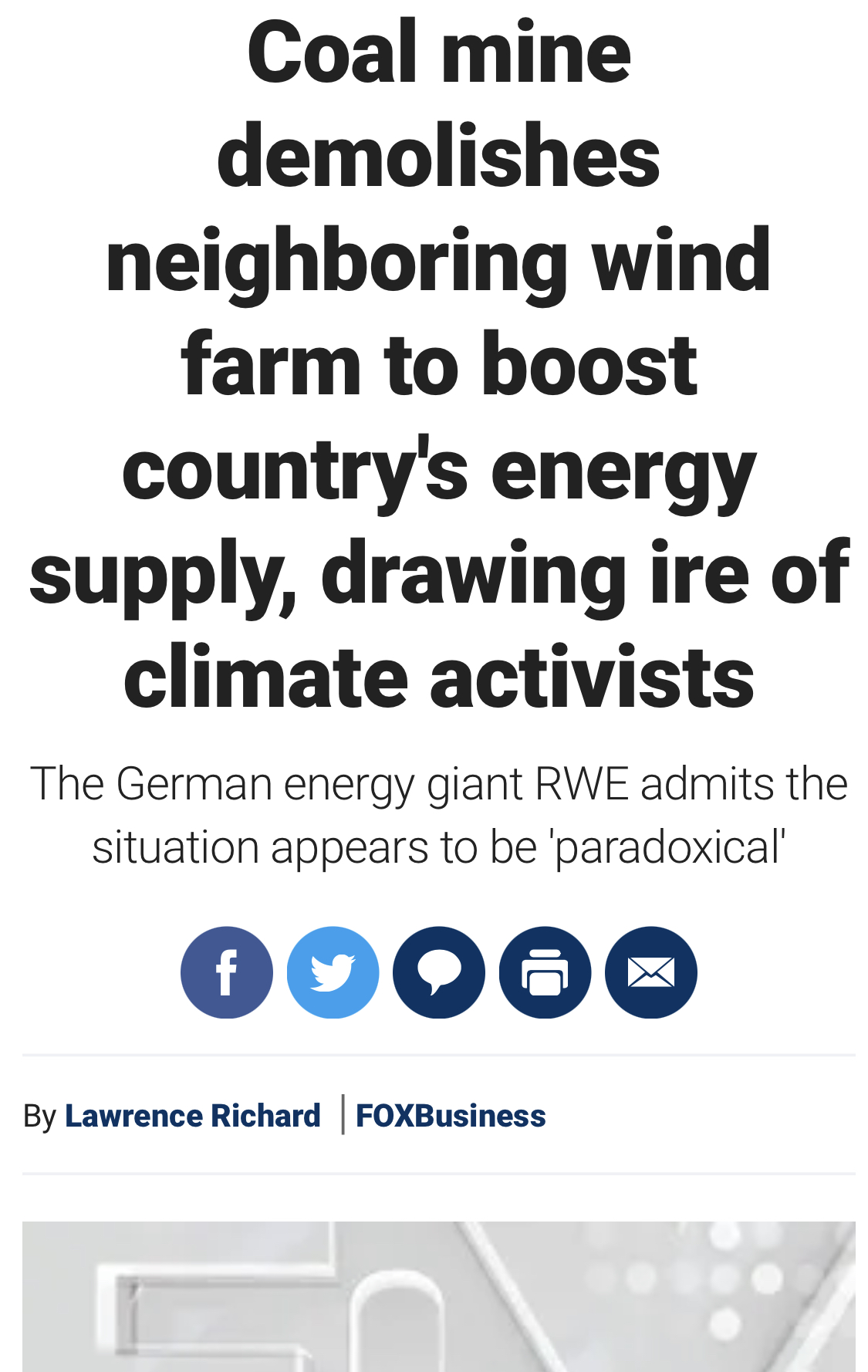Open the comments bubble icon
This screenshot has width=868, height=1372.
[x=438, y=972]
